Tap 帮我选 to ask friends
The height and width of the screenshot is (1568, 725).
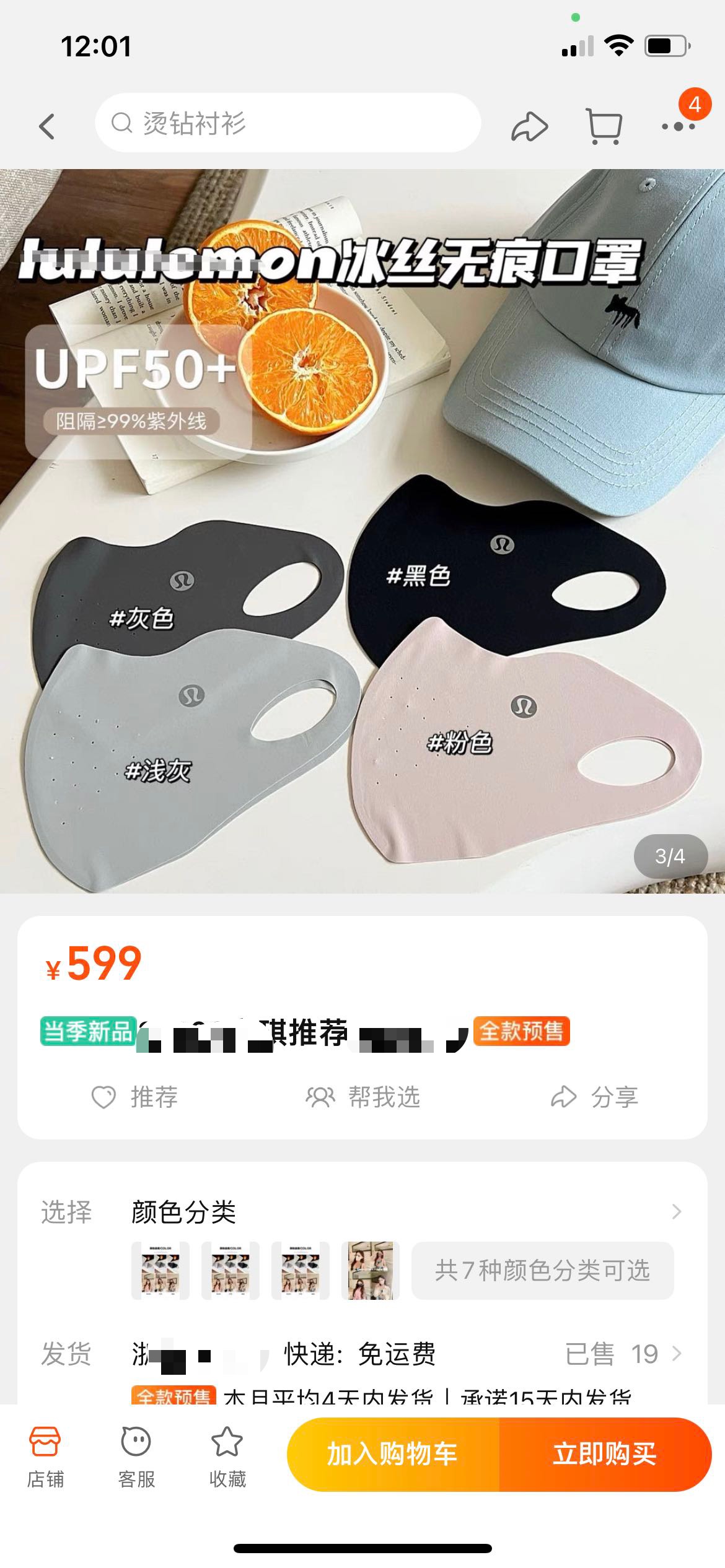coord(363,1097)
